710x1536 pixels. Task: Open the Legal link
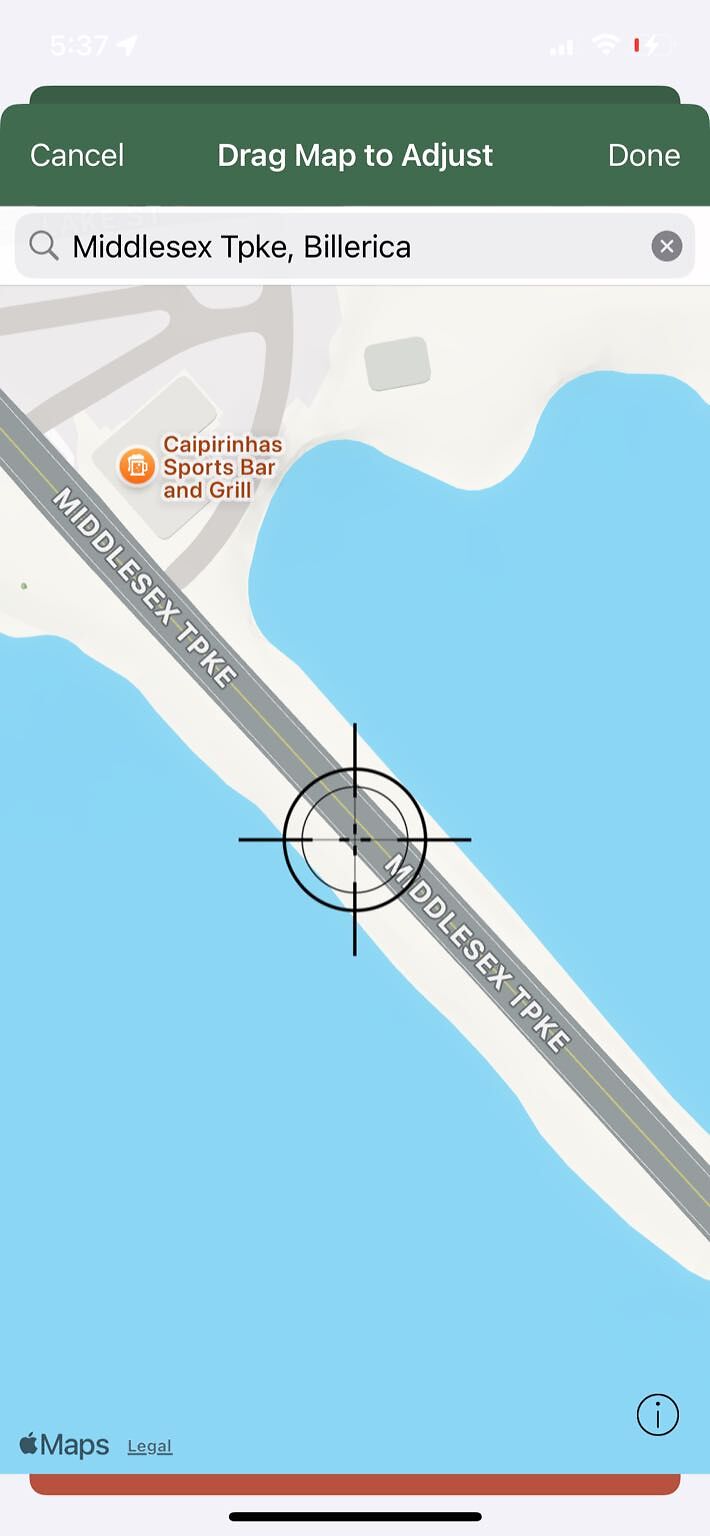tap(150, 1446)
